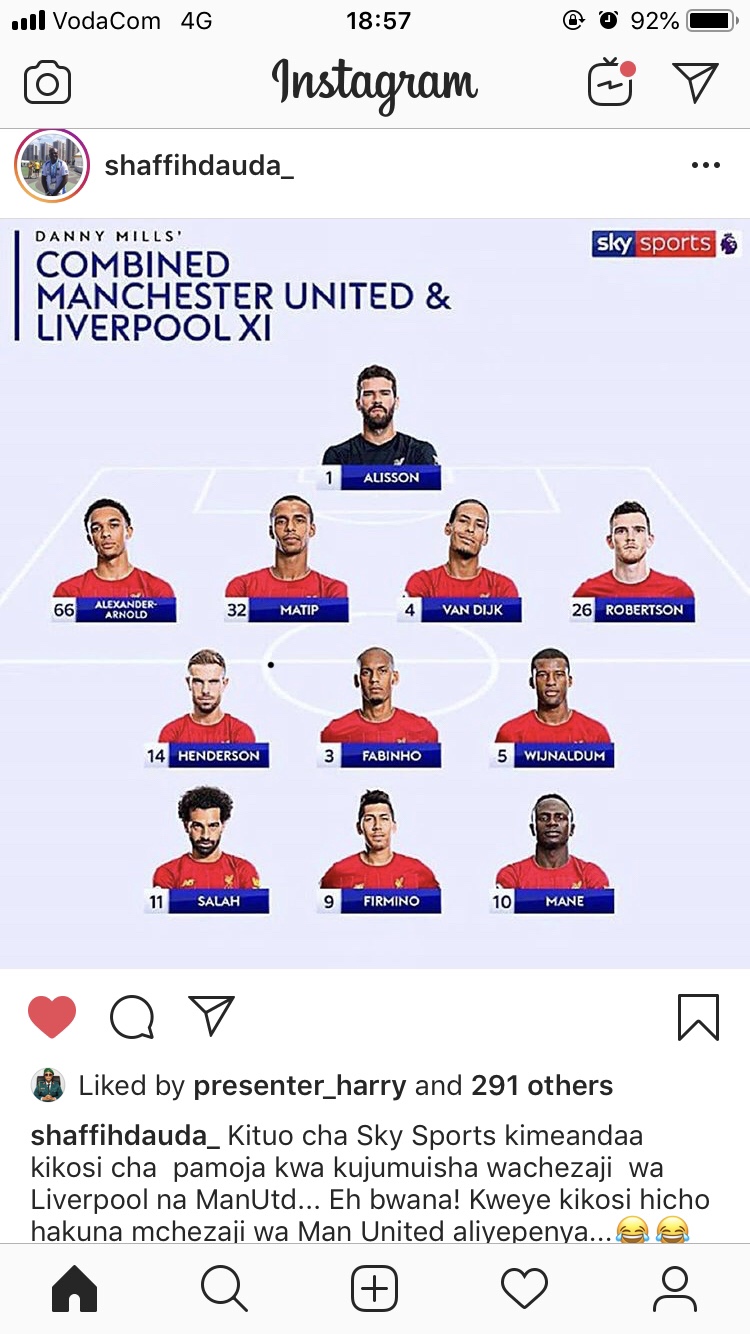Unlike the post with the red heart
The image size is (750, 1334).
[x=52, y=1017]
